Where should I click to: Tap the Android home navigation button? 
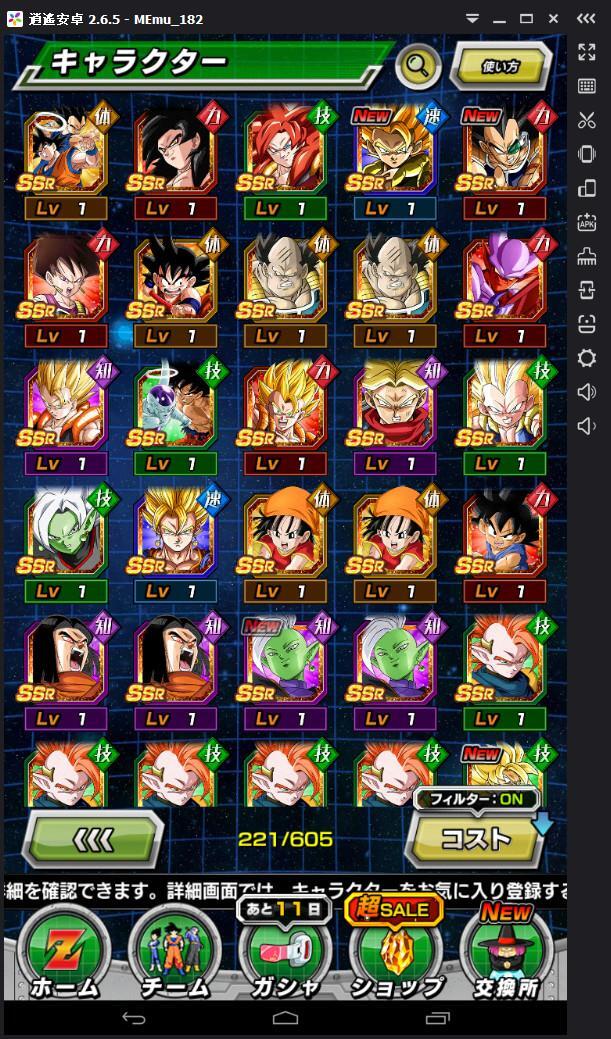[285, 1018]
